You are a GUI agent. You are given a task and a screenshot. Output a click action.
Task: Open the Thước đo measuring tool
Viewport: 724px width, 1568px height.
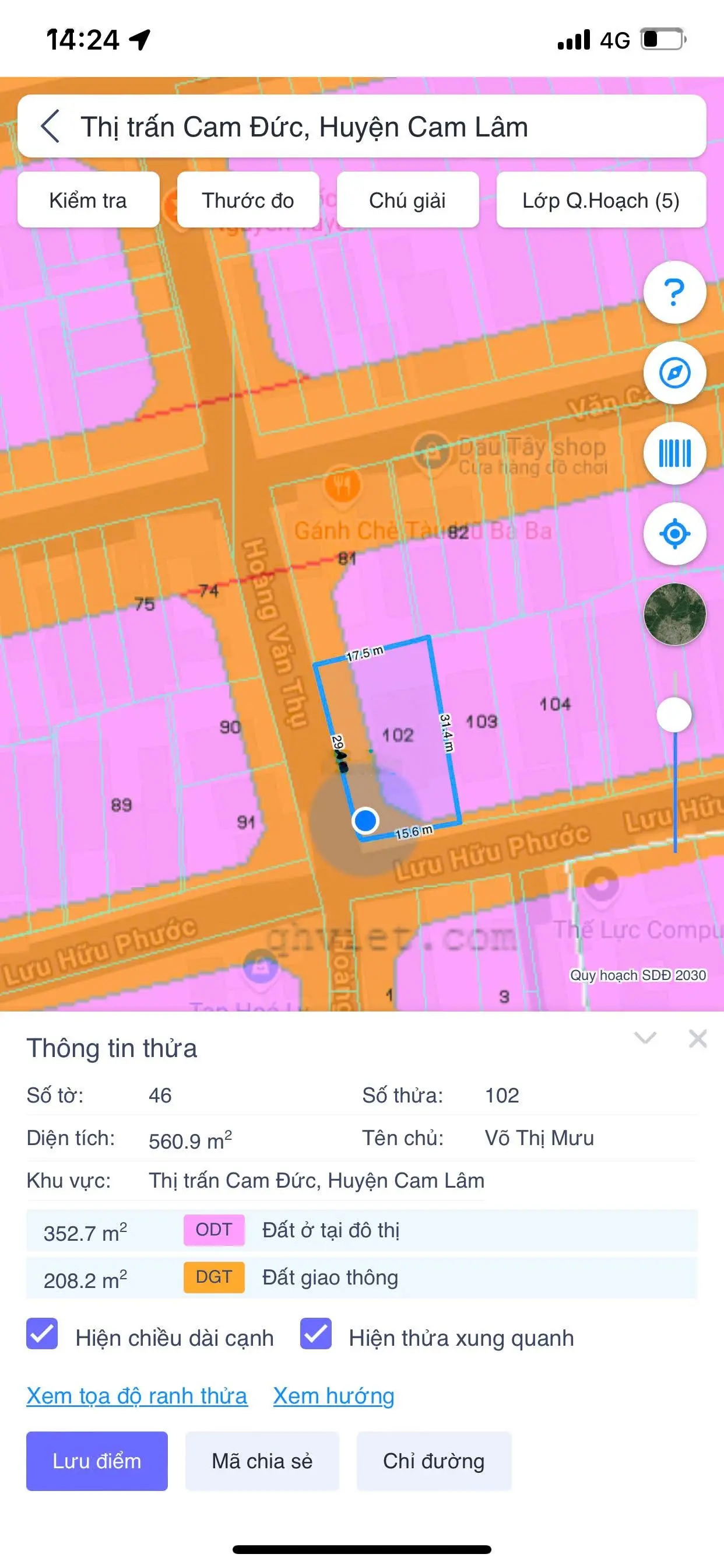click(x=248, y=200)
